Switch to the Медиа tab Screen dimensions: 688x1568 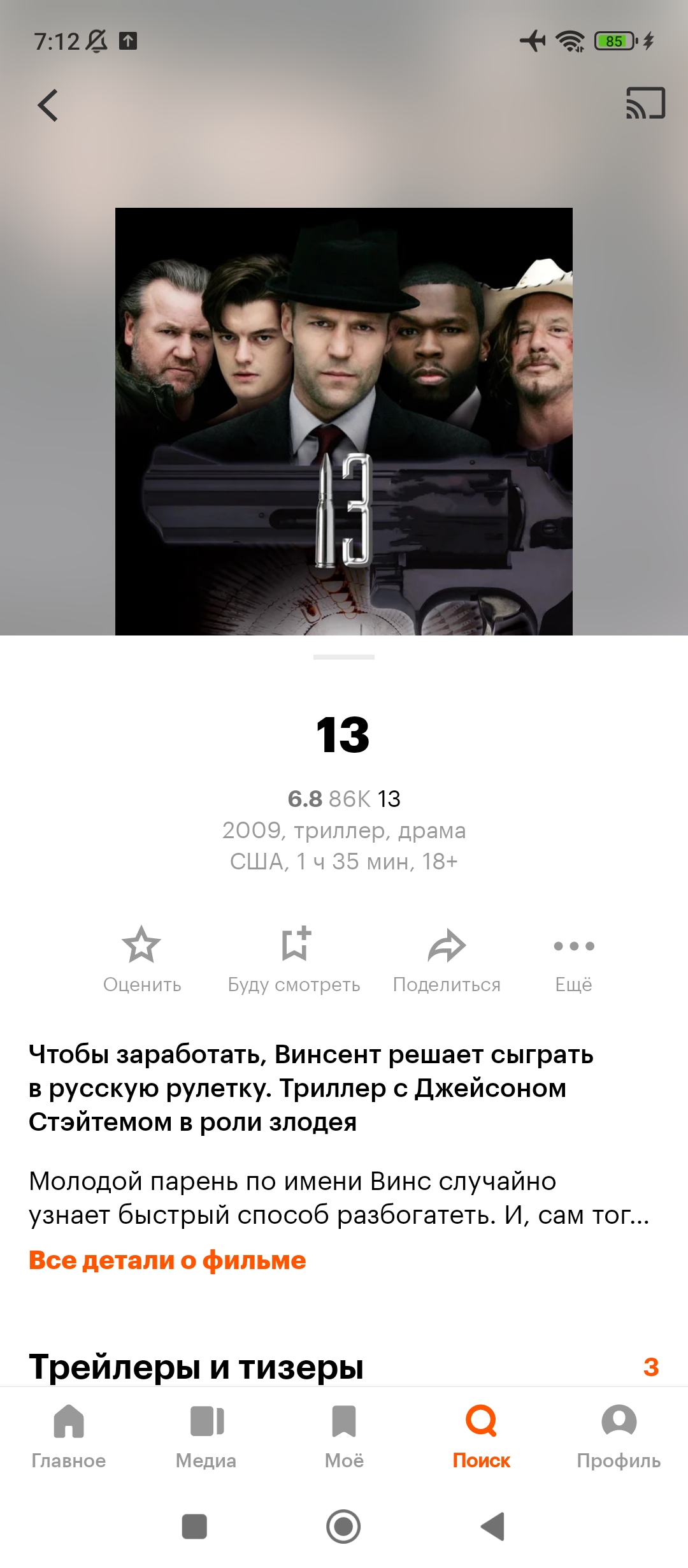(x=206, y=1434)
